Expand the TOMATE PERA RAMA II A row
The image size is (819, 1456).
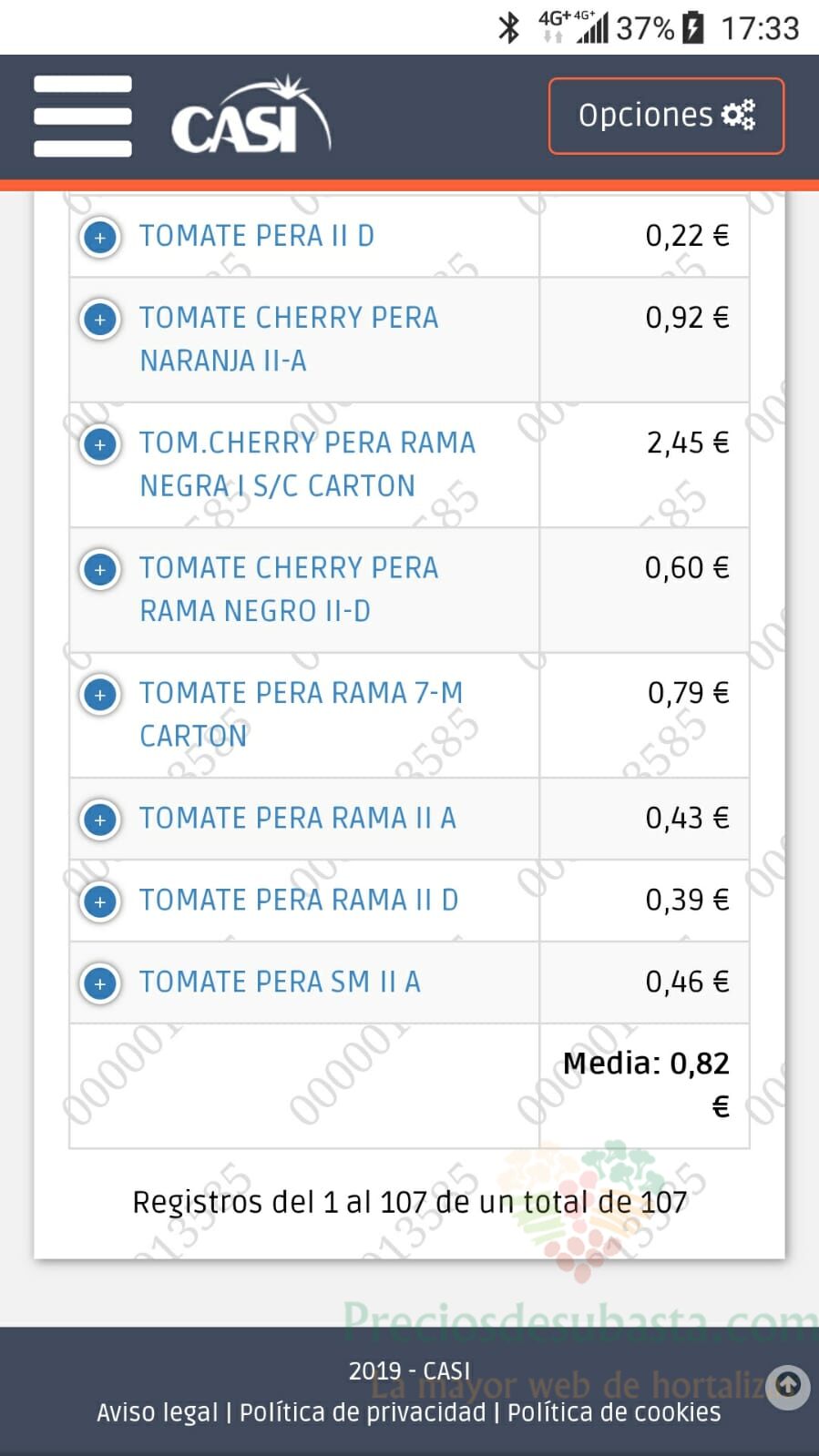(100, 820)
